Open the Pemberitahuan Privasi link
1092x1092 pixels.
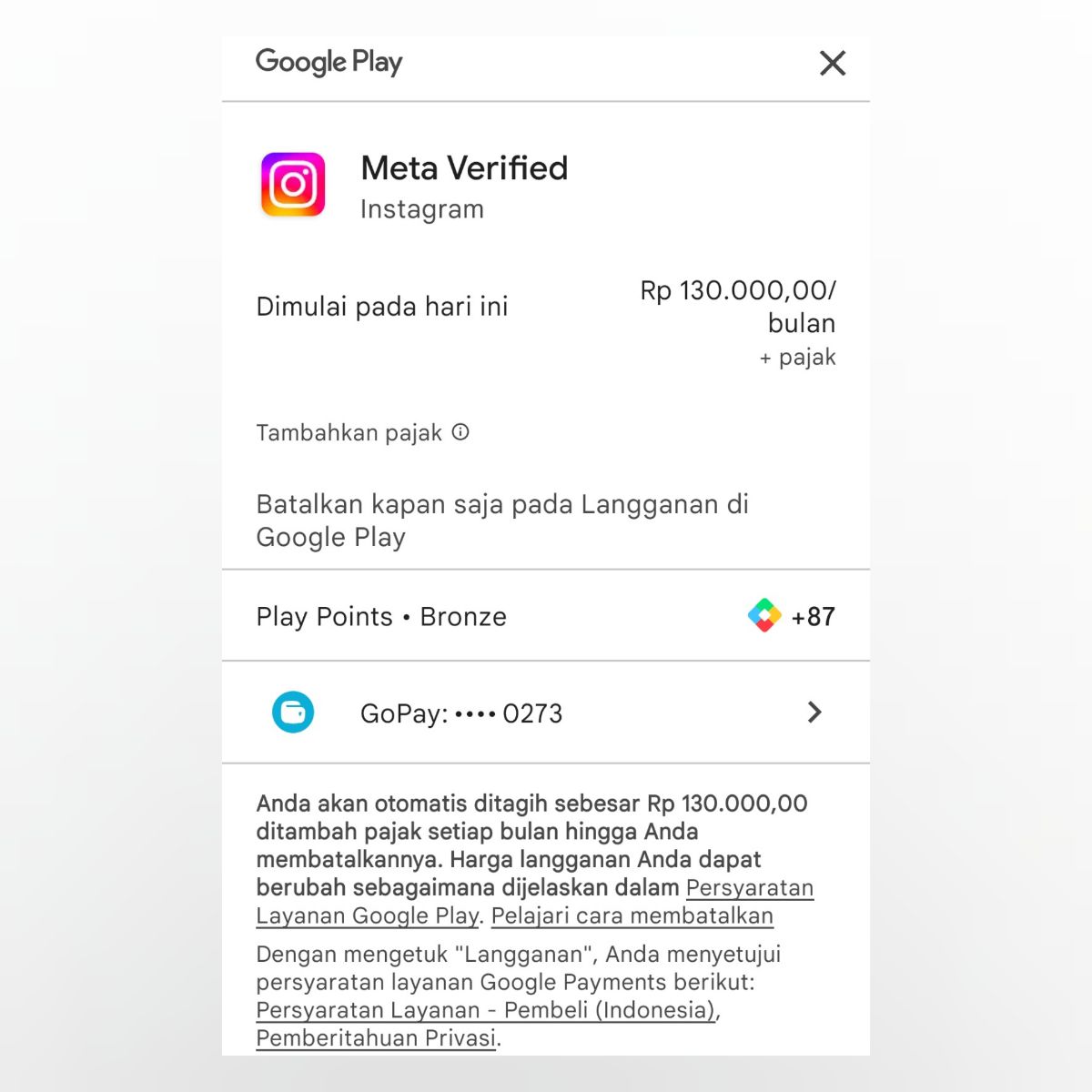376,1037
